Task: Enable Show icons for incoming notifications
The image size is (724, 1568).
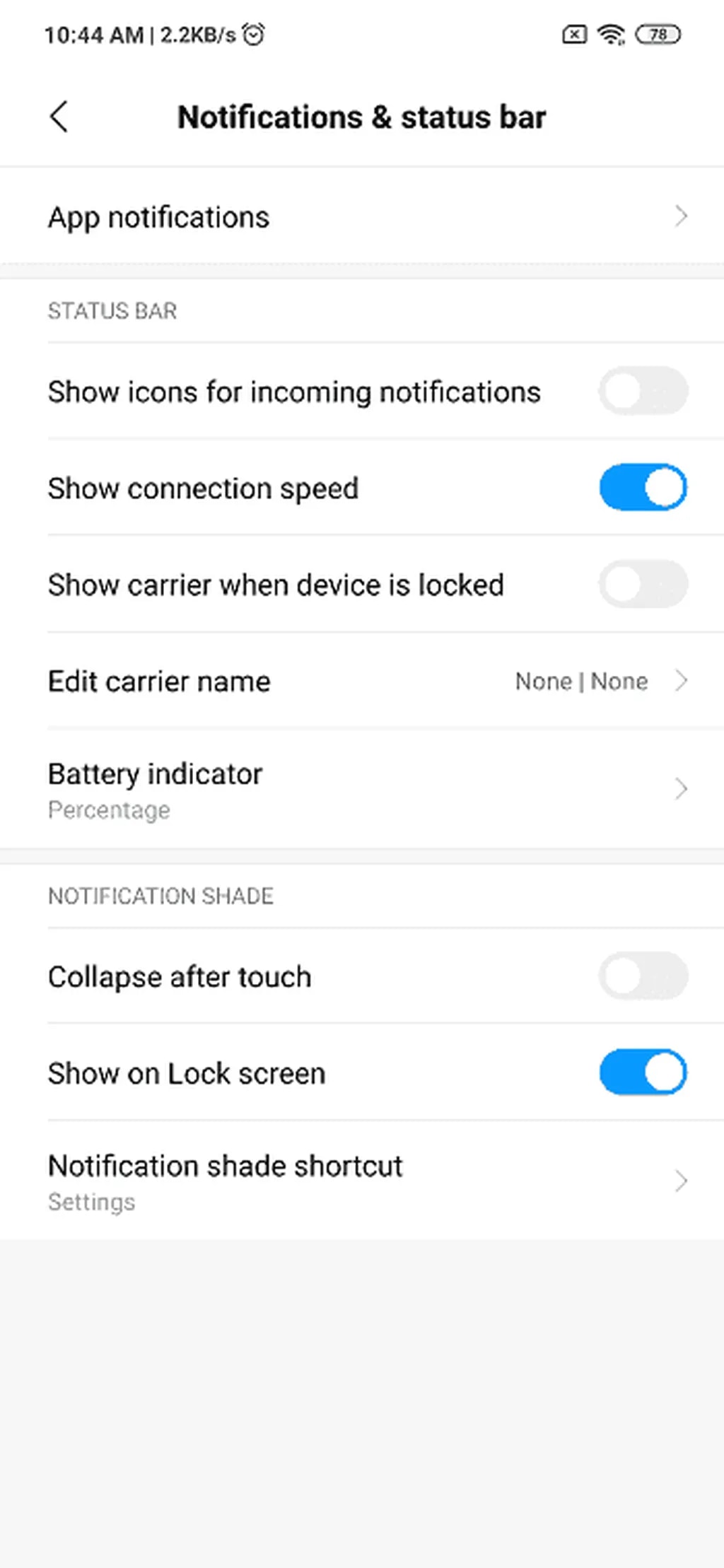Action: point(643,391)
